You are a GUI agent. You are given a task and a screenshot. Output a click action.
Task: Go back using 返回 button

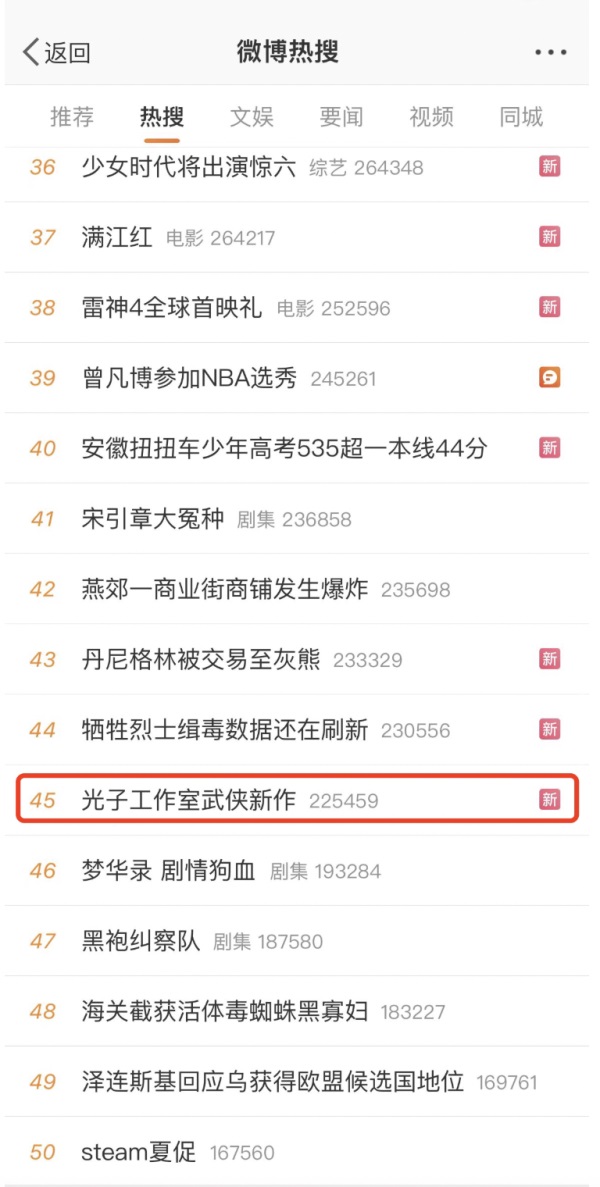56,53
